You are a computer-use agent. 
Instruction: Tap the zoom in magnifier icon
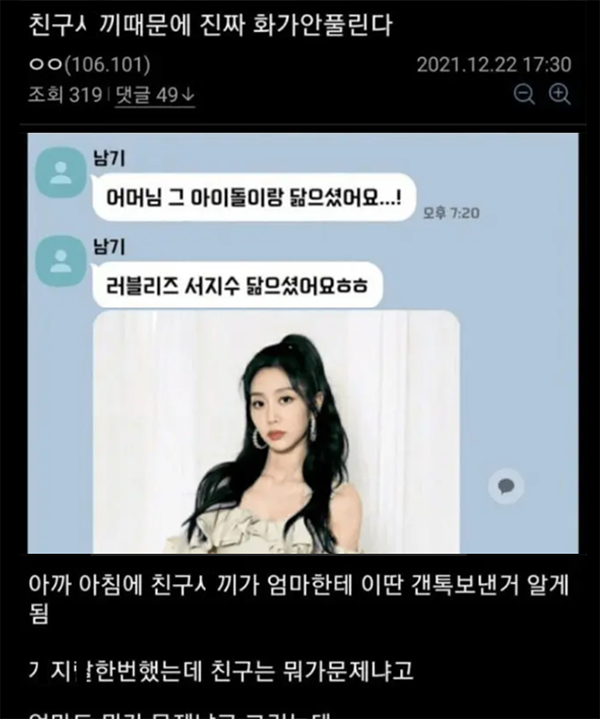559,95
